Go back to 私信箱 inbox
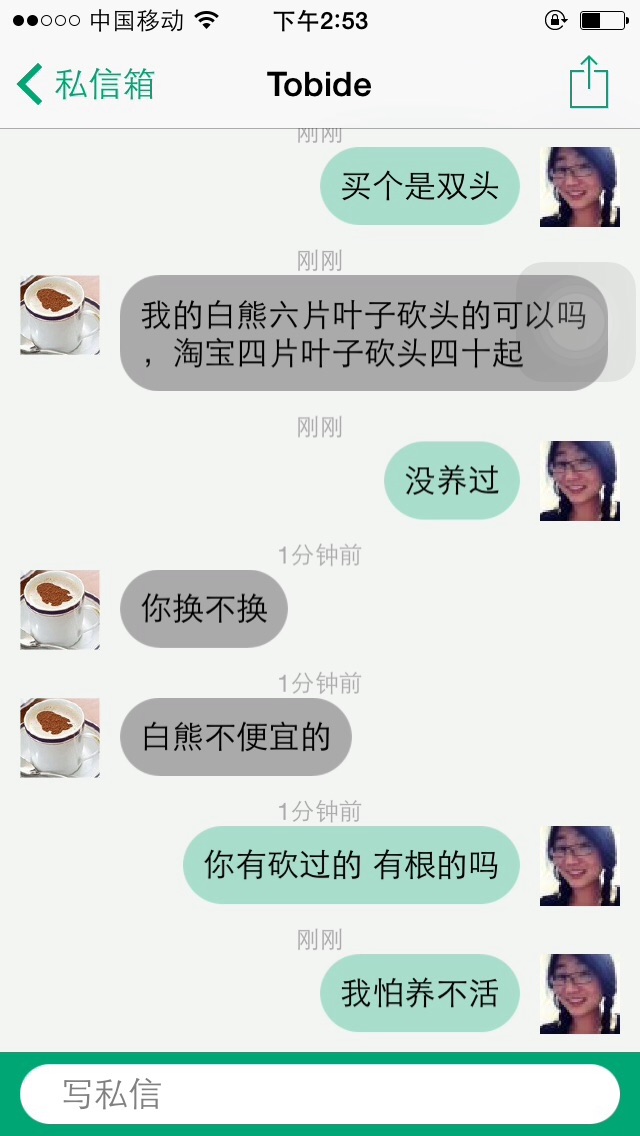The width and height of the screenshot is (640, 1136). pyautogui.click(x=86, y=84)
